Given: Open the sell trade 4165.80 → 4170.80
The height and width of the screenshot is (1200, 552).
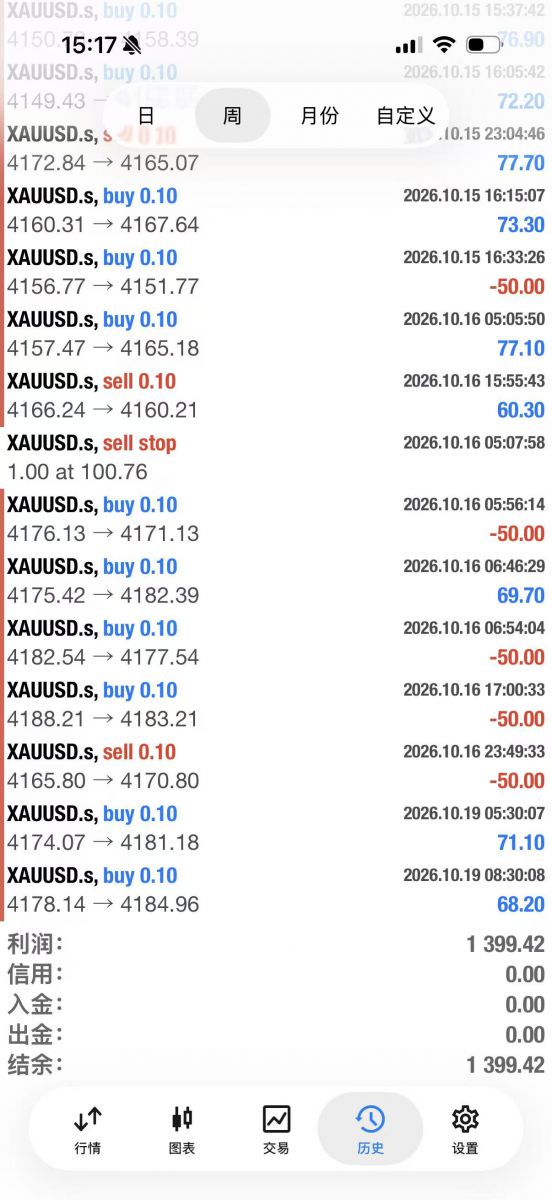Looking at the screenshot, I should pos(276,766).
